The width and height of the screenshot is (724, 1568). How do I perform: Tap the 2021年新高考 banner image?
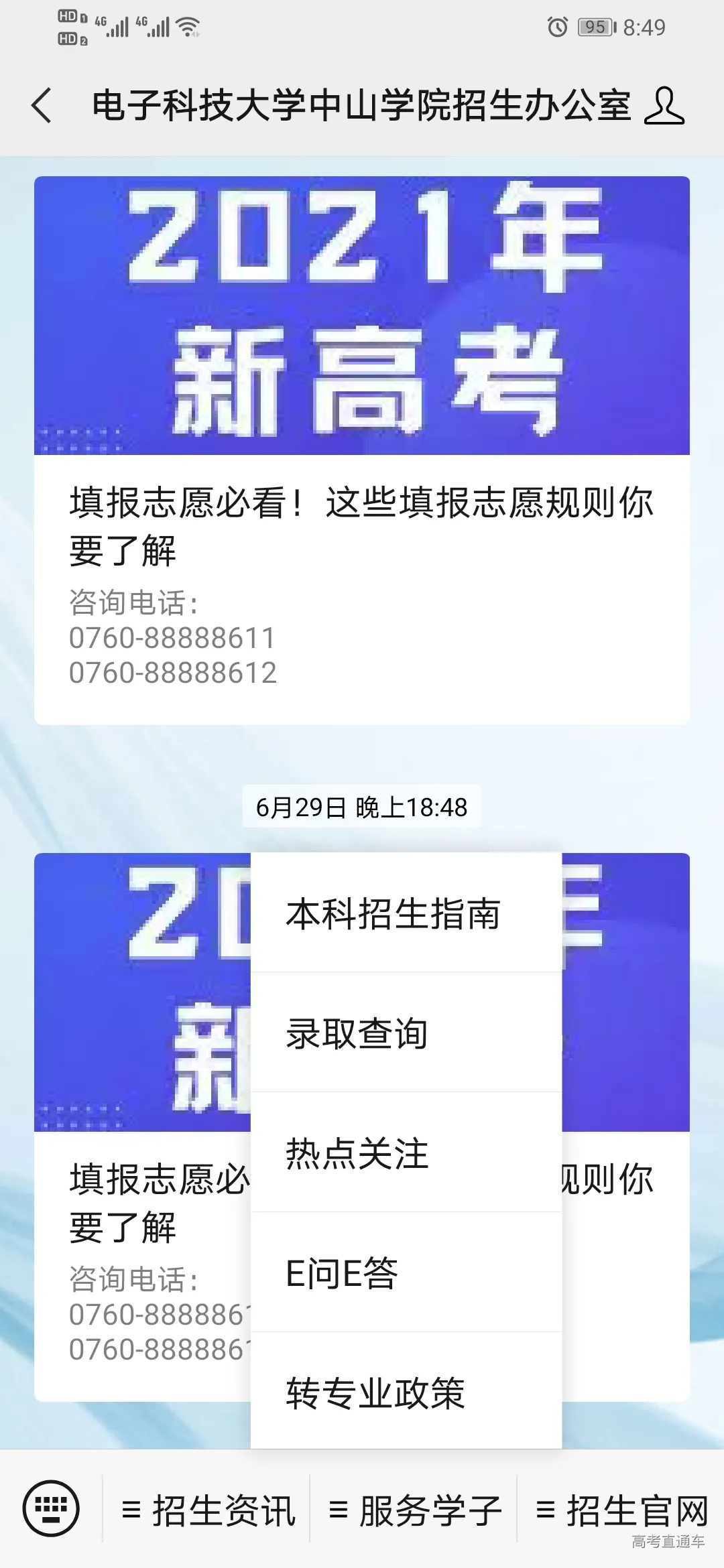[362, 315]
